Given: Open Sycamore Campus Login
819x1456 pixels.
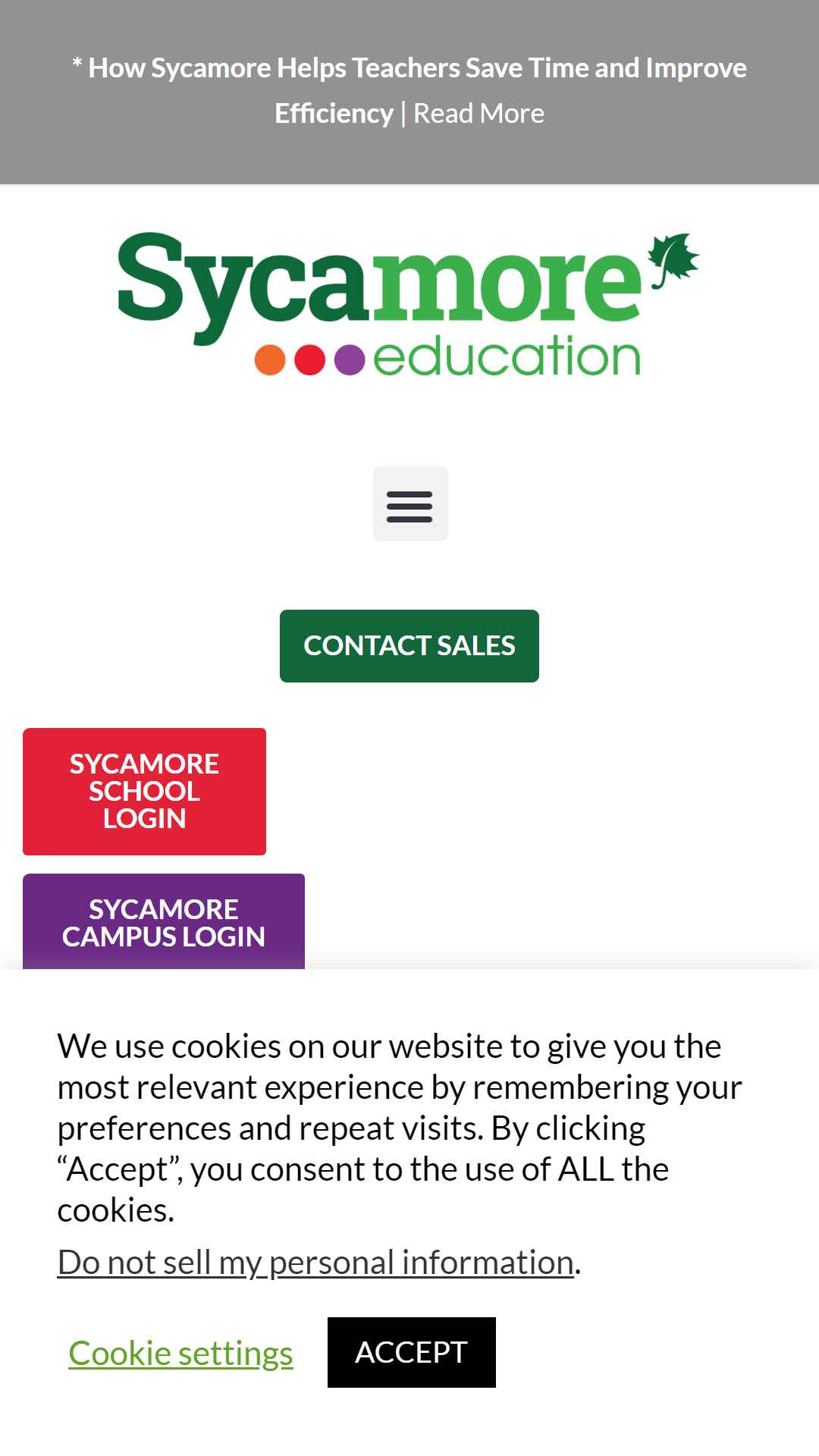Looking at the screenshot, I should [x=164, y=922].
